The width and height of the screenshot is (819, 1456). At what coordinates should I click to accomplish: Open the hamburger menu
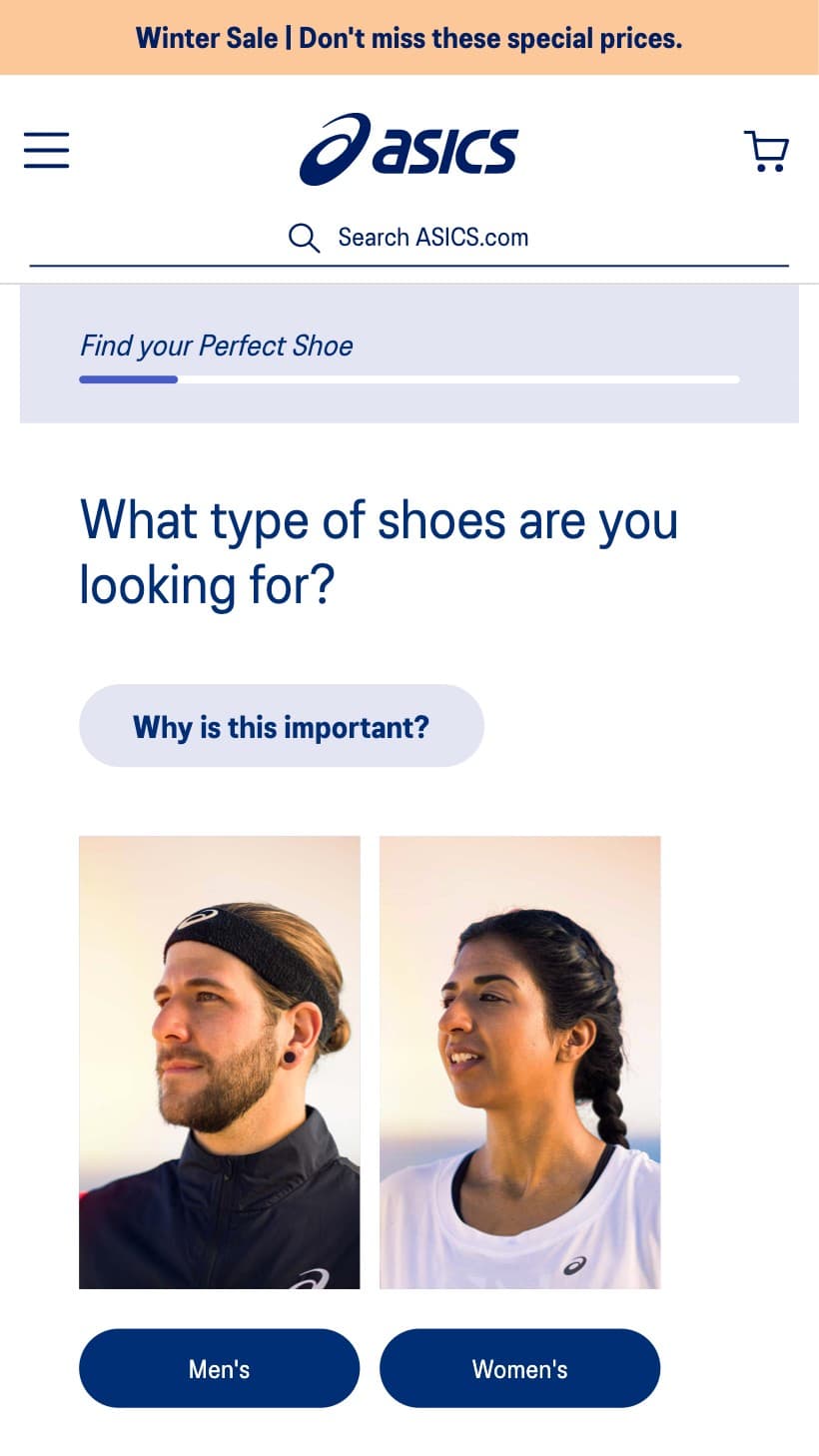47,150
